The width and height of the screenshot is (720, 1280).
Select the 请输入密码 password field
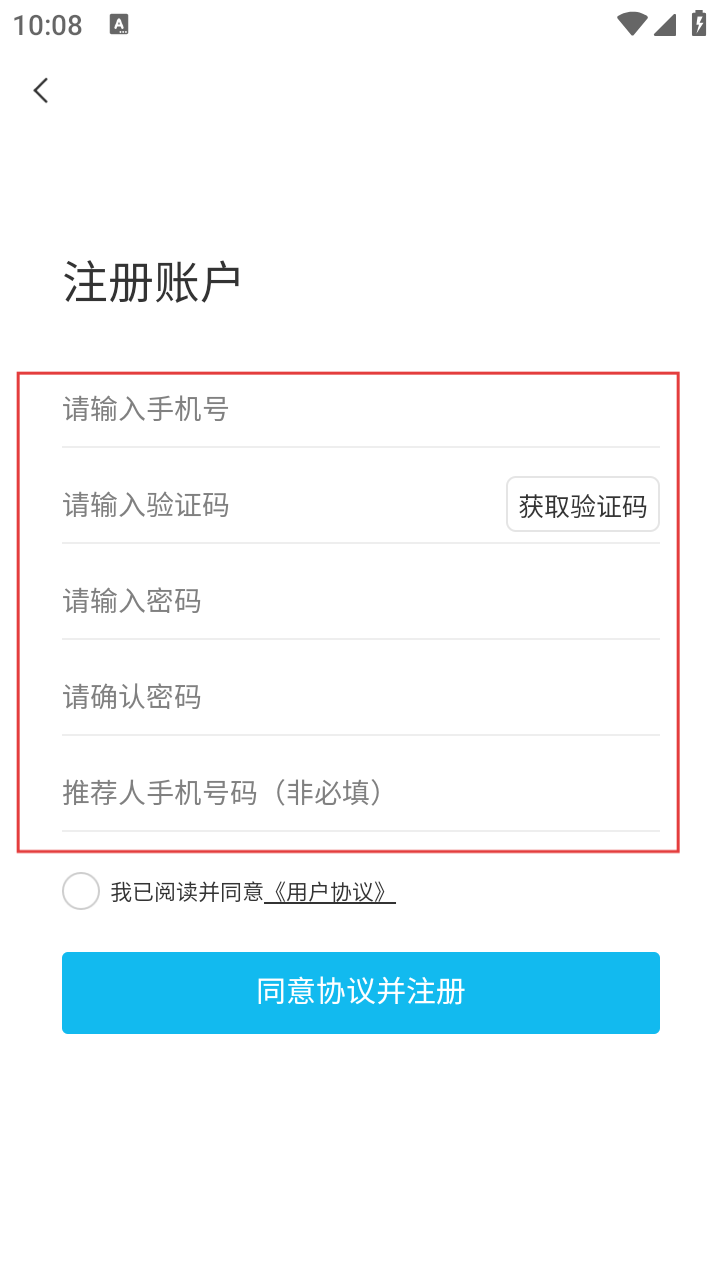pos(360,601)
